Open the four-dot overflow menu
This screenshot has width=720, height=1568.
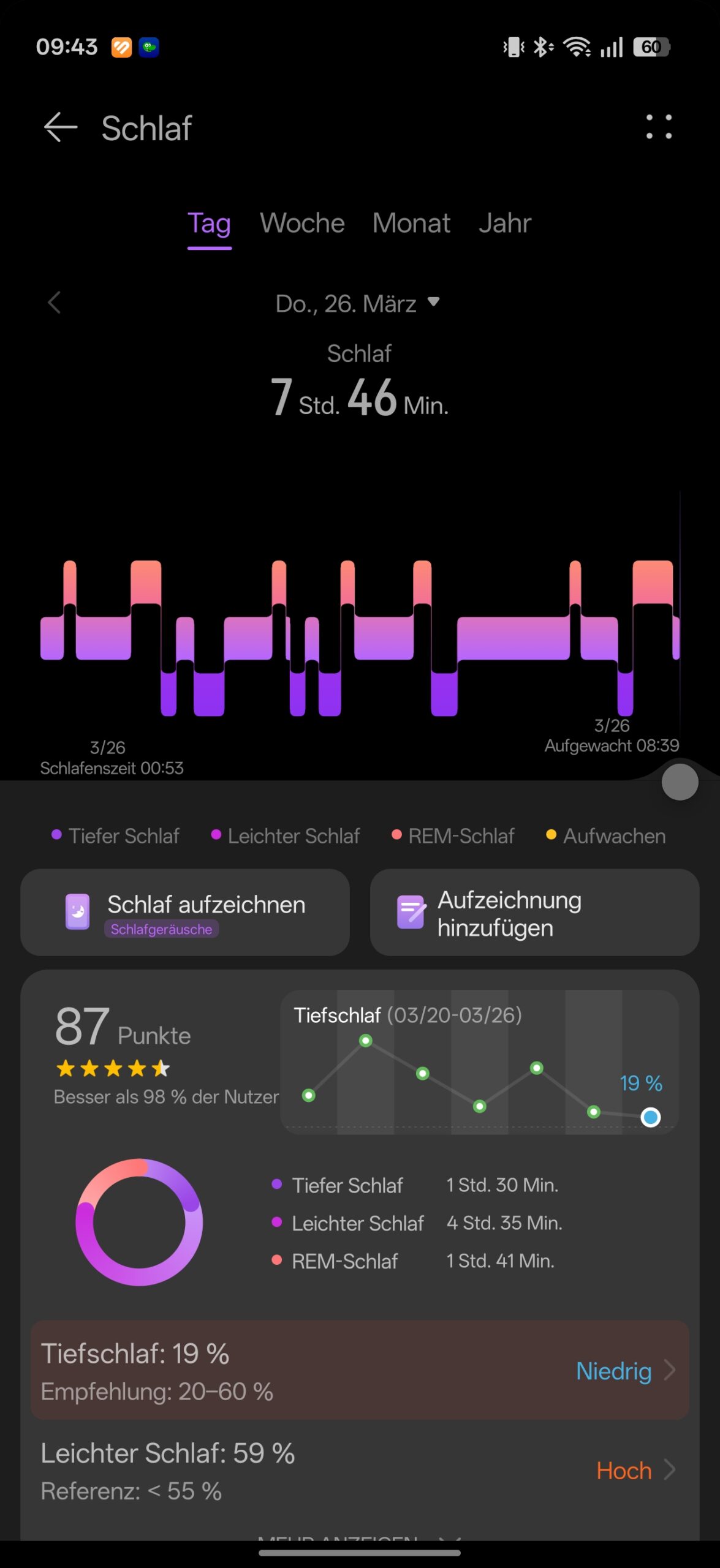(x=659, y=127)
